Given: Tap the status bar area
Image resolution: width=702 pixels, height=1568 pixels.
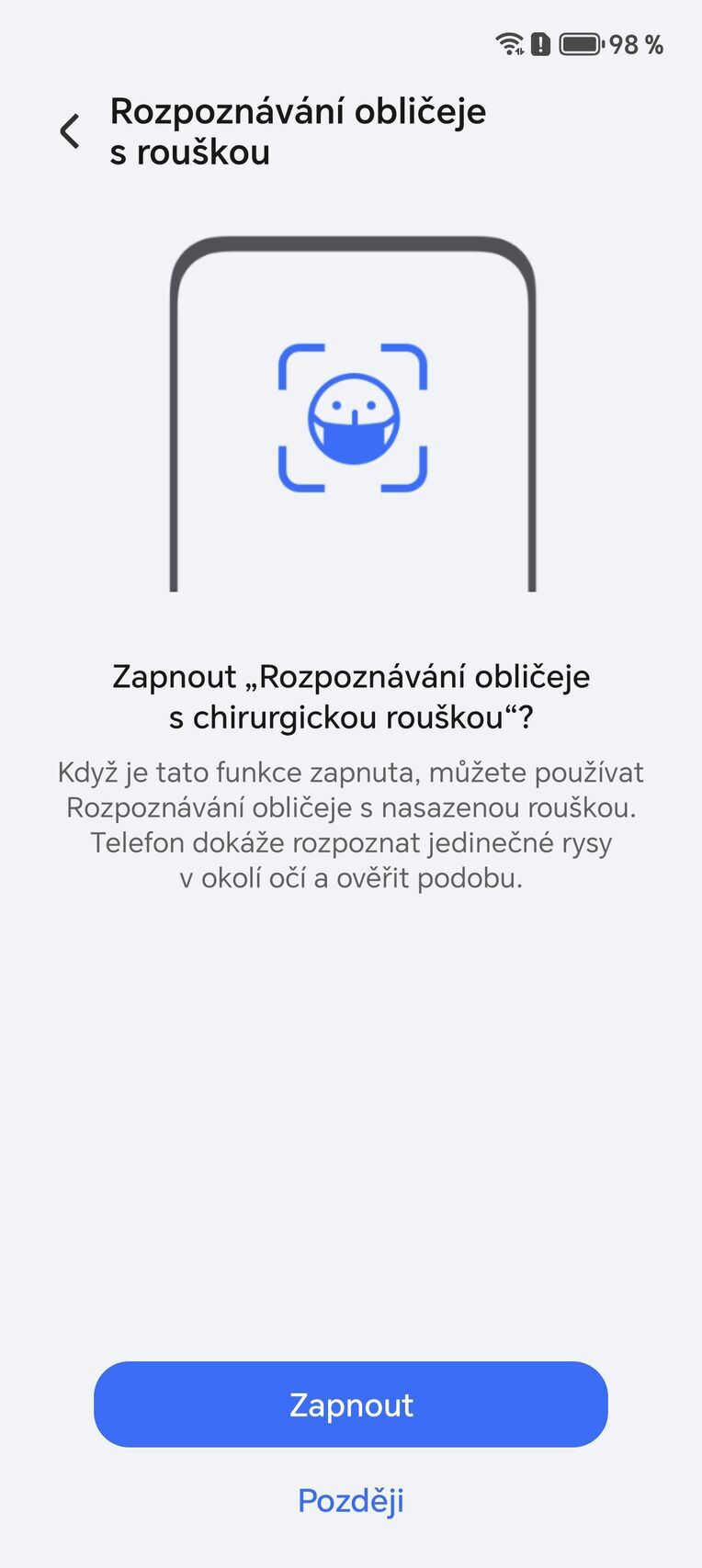Looking at the screenshot, I should [351, 42].
